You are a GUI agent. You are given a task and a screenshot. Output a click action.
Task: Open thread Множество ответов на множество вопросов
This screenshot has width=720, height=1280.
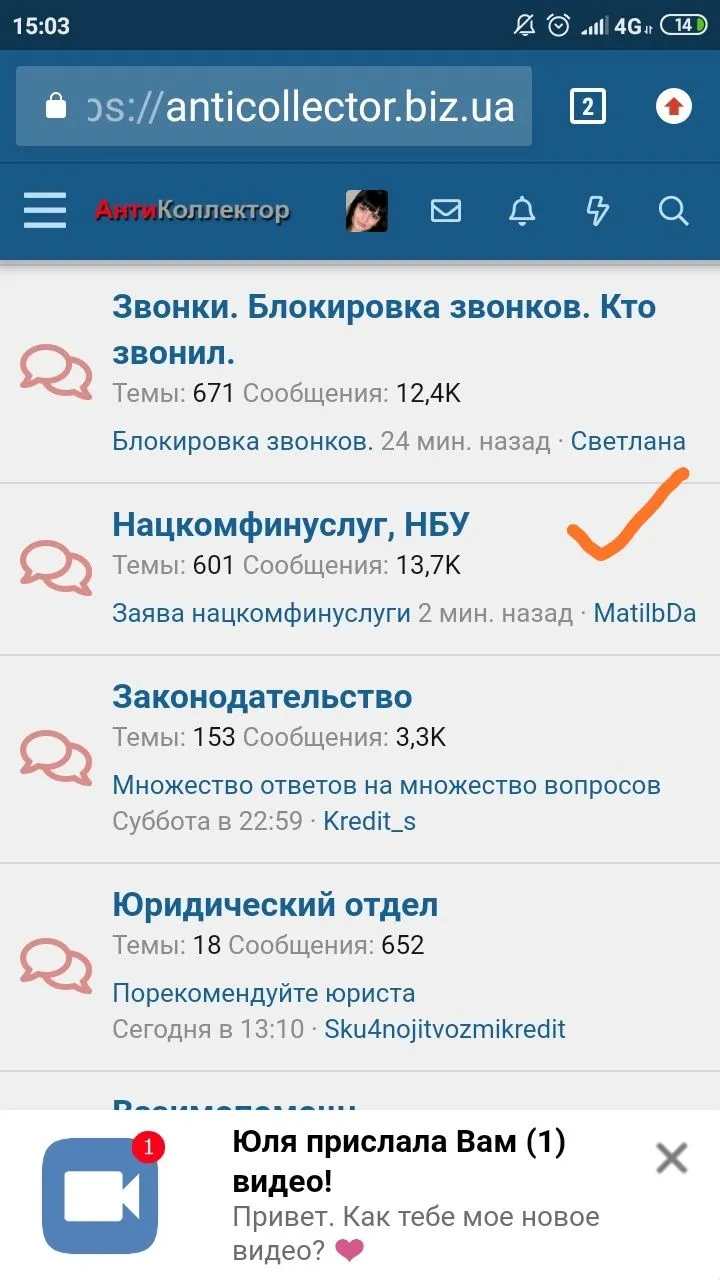point(386,785)
